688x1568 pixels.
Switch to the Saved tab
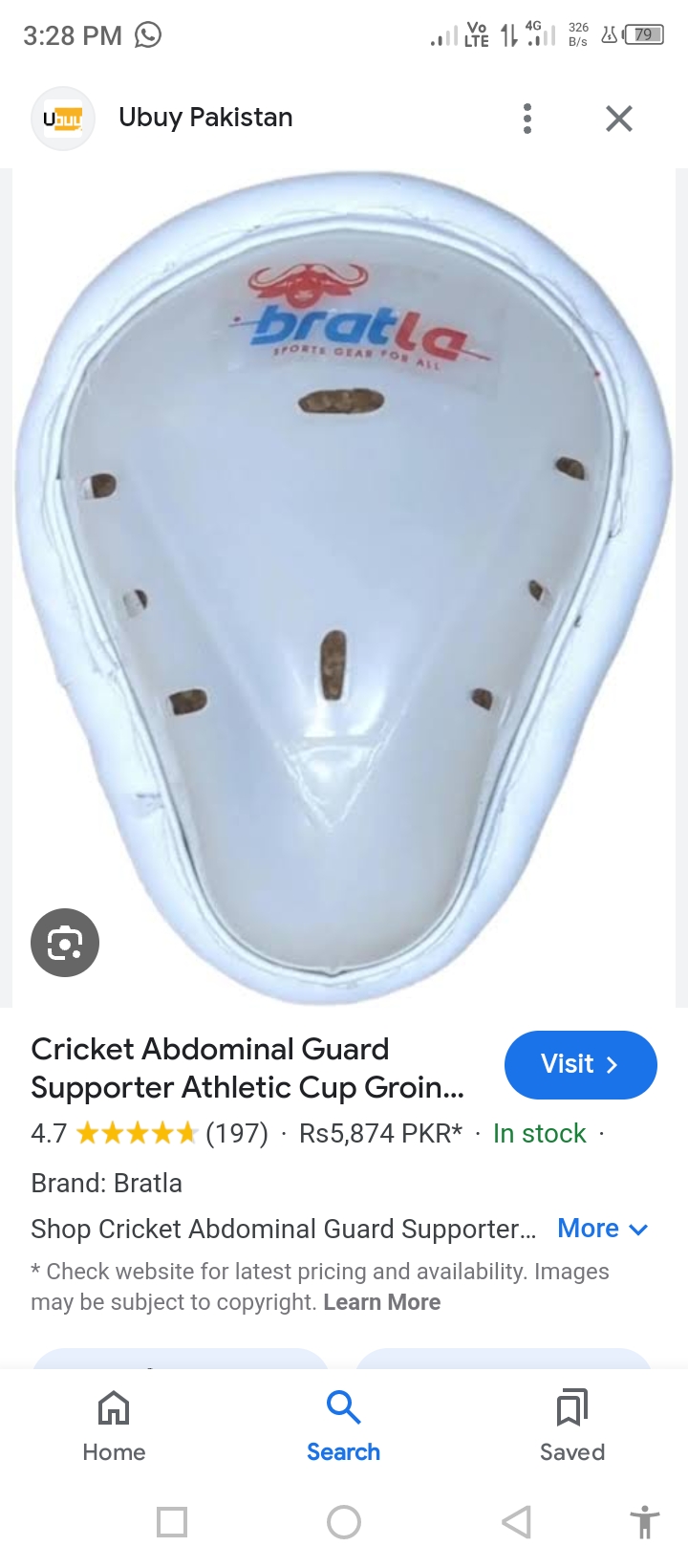tap(571, 1425)
